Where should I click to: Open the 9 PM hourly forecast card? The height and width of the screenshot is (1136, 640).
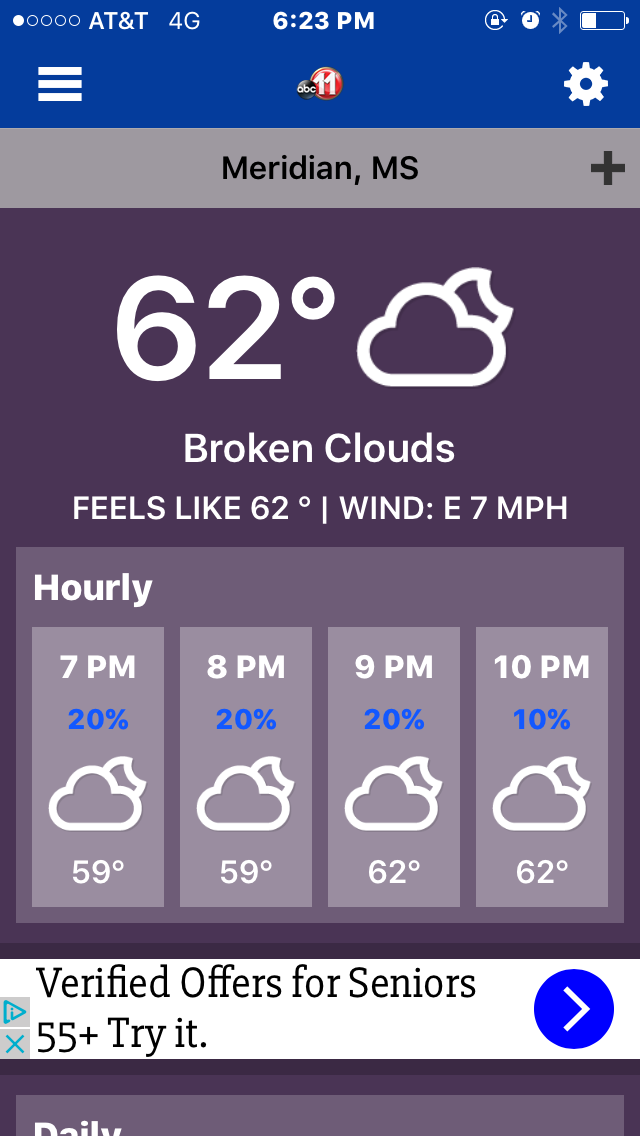click(394, 767)
